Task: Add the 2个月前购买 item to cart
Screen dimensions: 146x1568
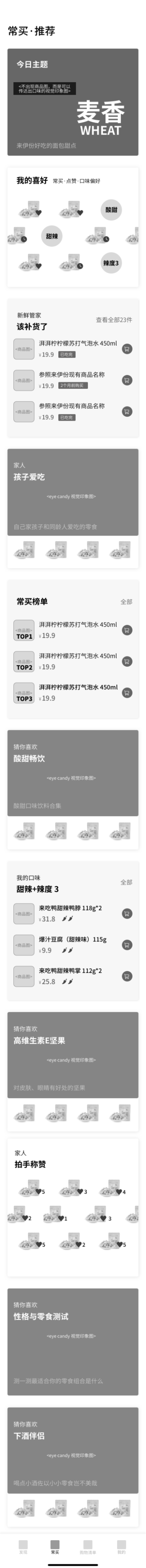Action: coord(127,380)
